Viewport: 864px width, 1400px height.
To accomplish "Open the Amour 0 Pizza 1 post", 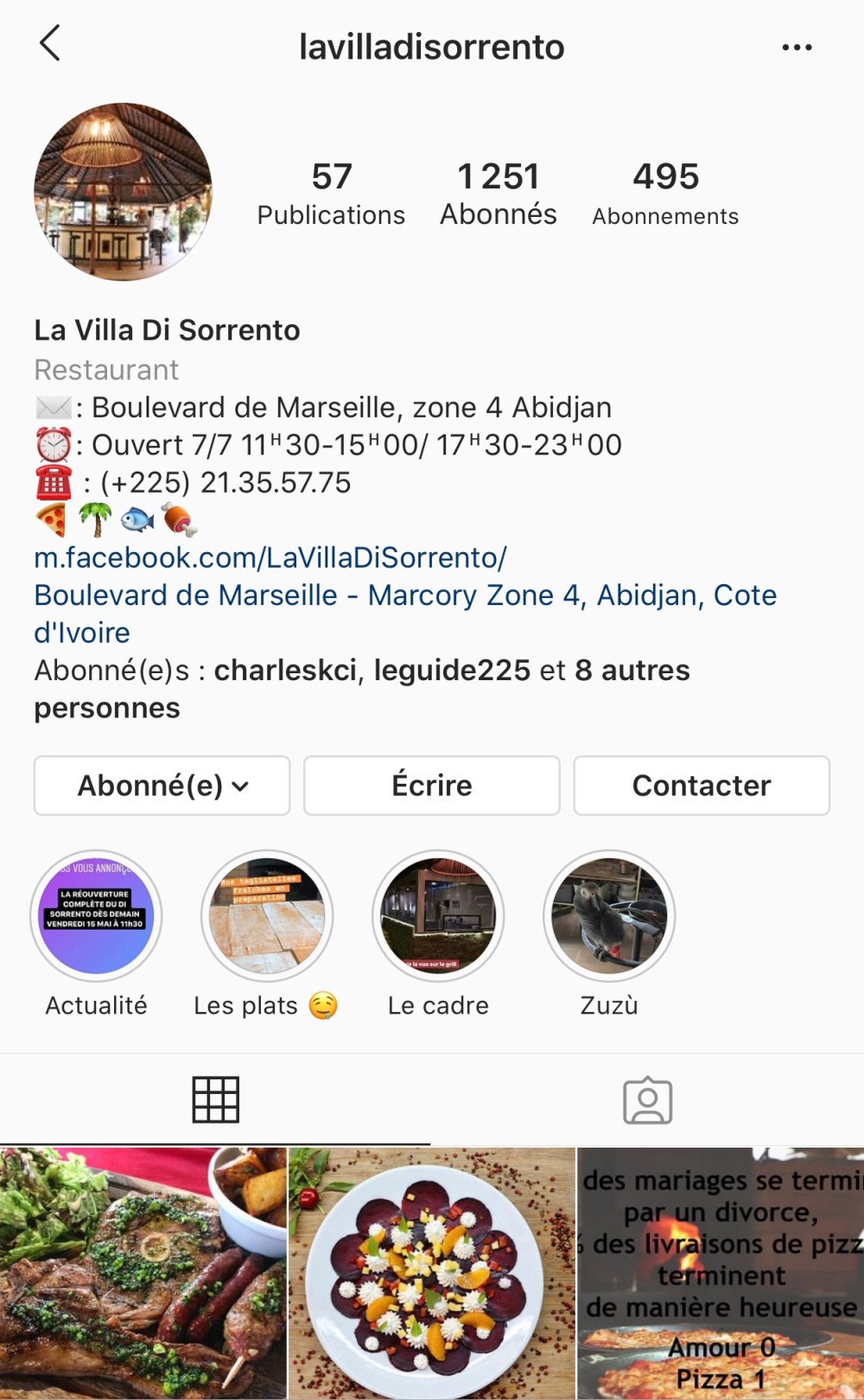I will 721,1273.
